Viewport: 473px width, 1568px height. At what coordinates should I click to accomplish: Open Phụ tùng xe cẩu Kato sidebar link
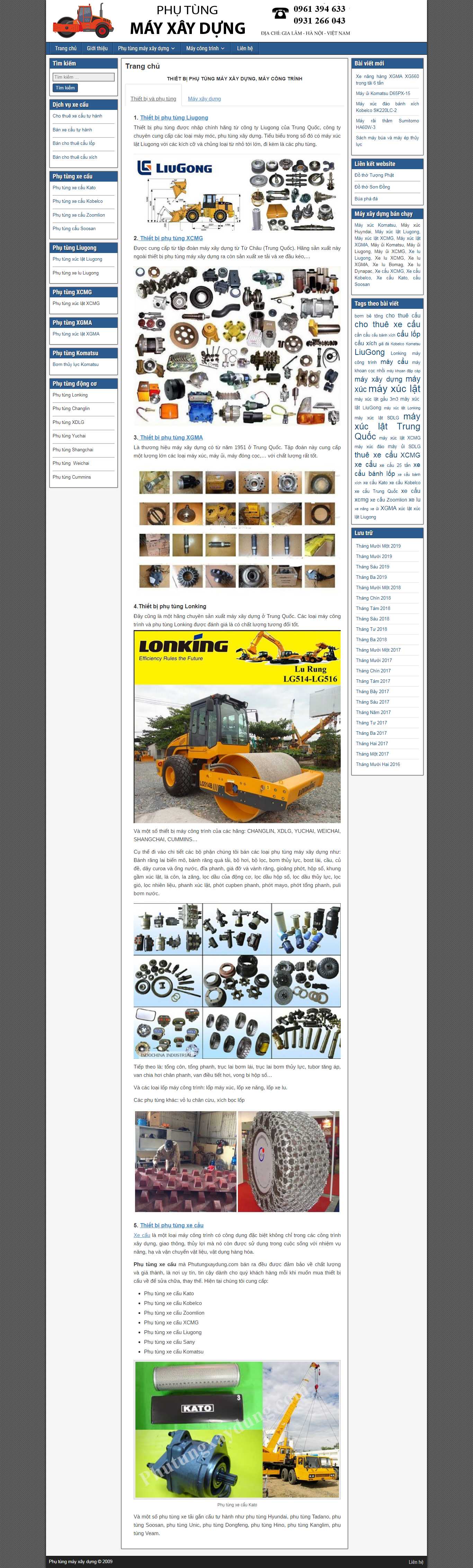pyautogui.click(x=74, y=188)
